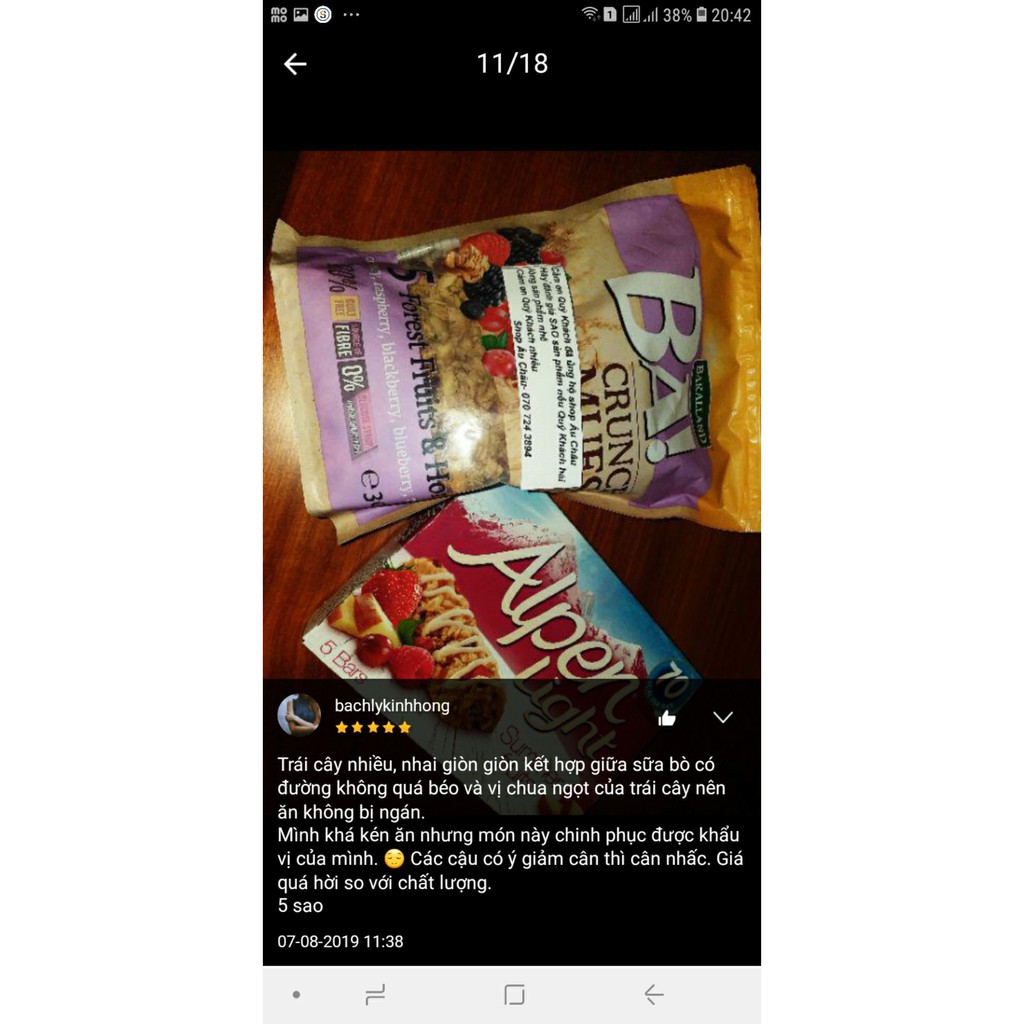Screen dimensions: 1024x1024
Task: Go to the home screen
Action: (x=514, y=994)
